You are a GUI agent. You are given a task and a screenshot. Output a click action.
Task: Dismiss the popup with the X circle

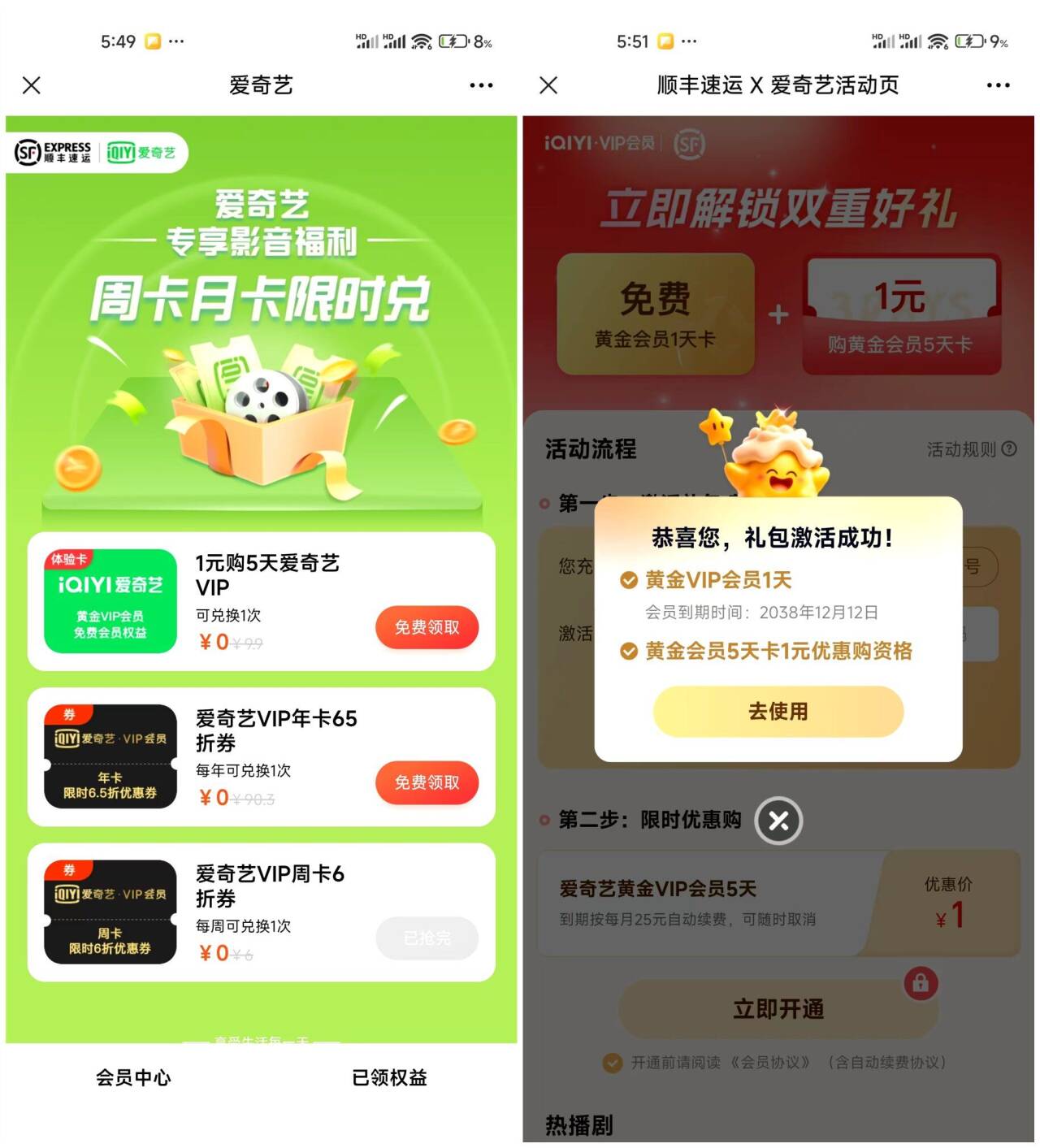(x=778, y=821)
